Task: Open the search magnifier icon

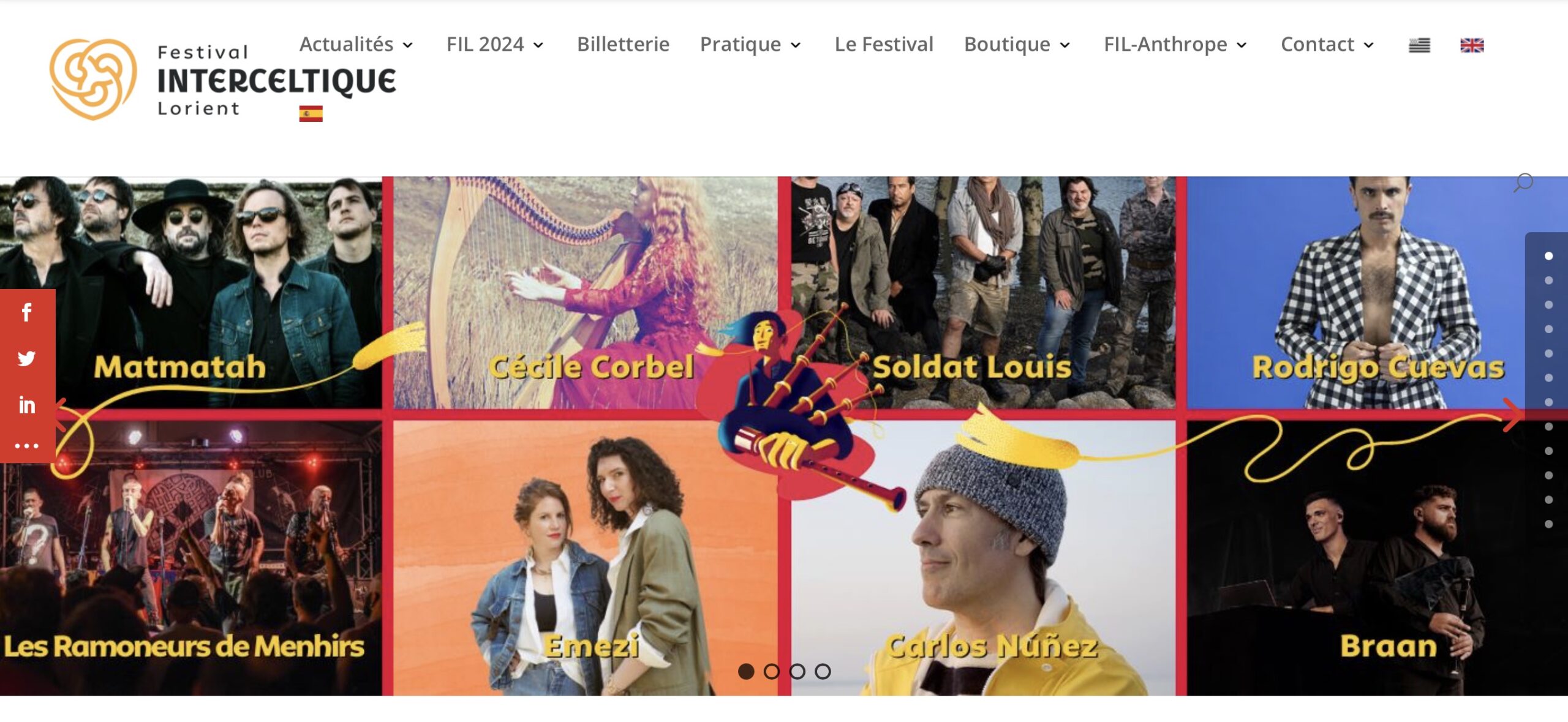Action: (x=1523, y=182)
